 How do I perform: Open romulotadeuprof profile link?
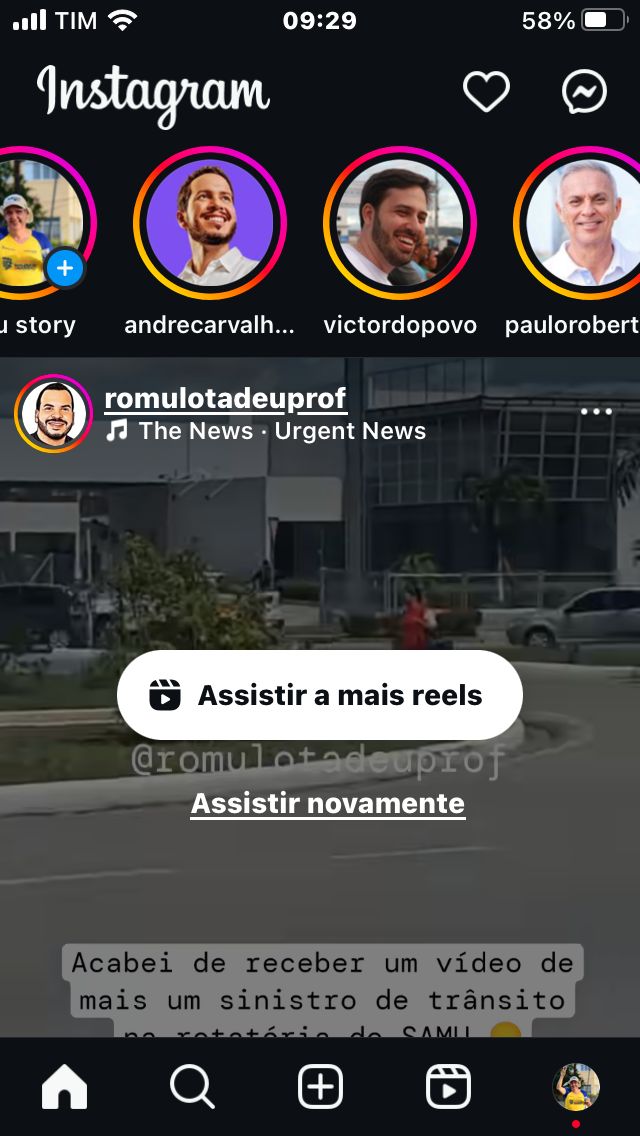tap(225, 399)
